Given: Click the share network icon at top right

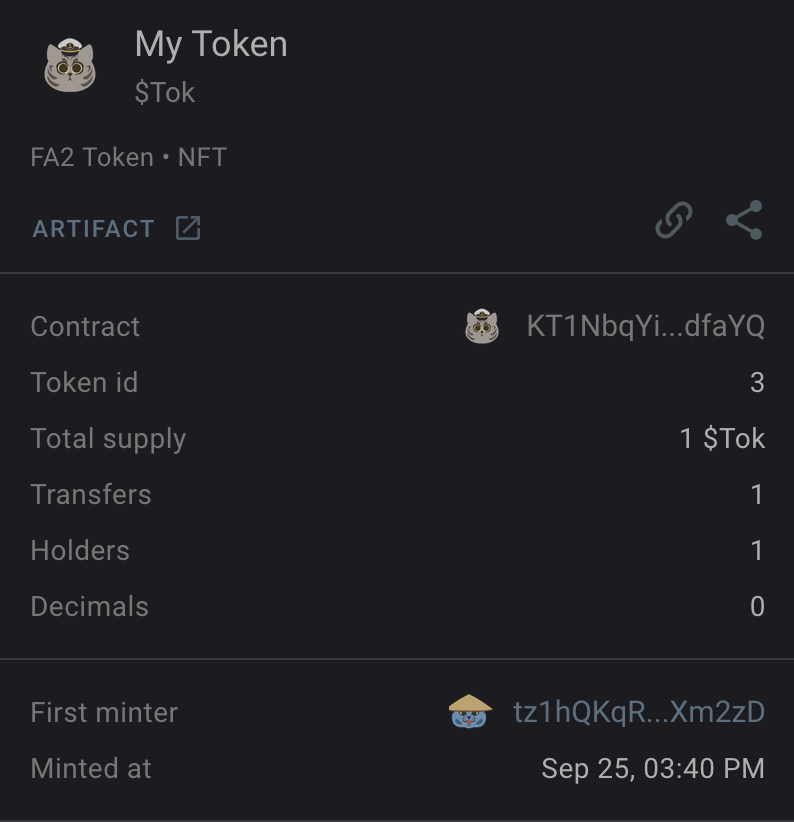Looking at the screenshot, I should pos(744,220).
